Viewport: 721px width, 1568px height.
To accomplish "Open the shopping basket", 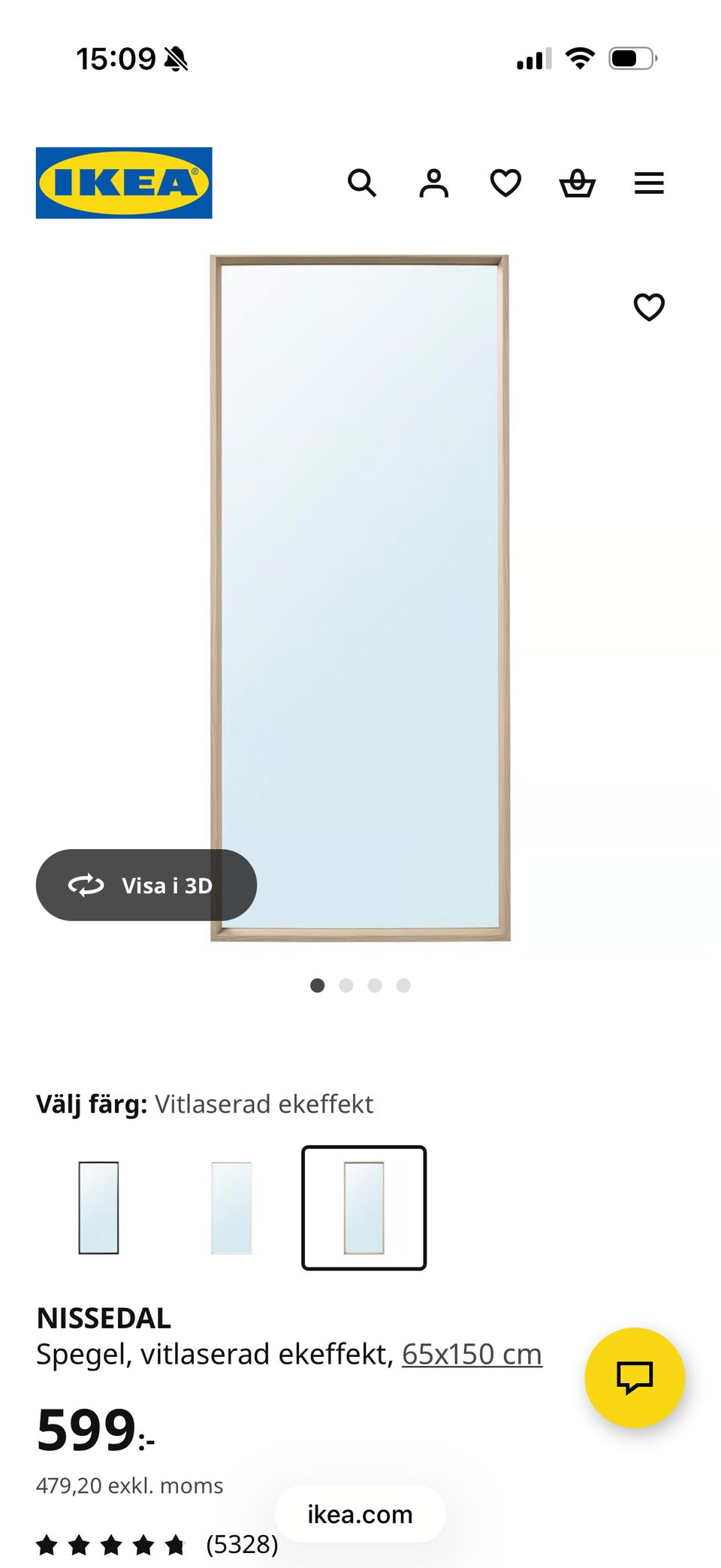I will [x=577, y=183].
